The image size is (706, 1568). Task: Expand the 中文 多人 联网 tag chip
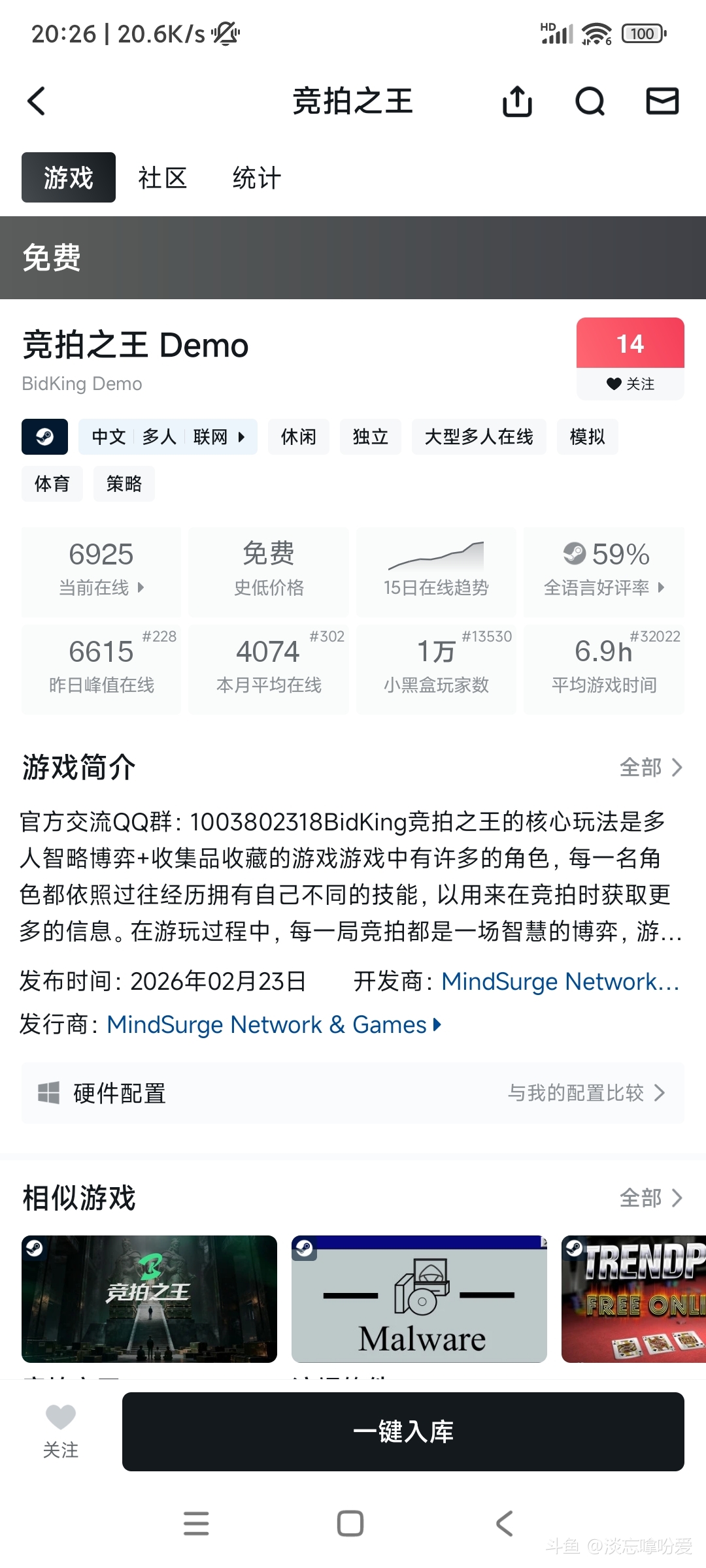point(168,436)
